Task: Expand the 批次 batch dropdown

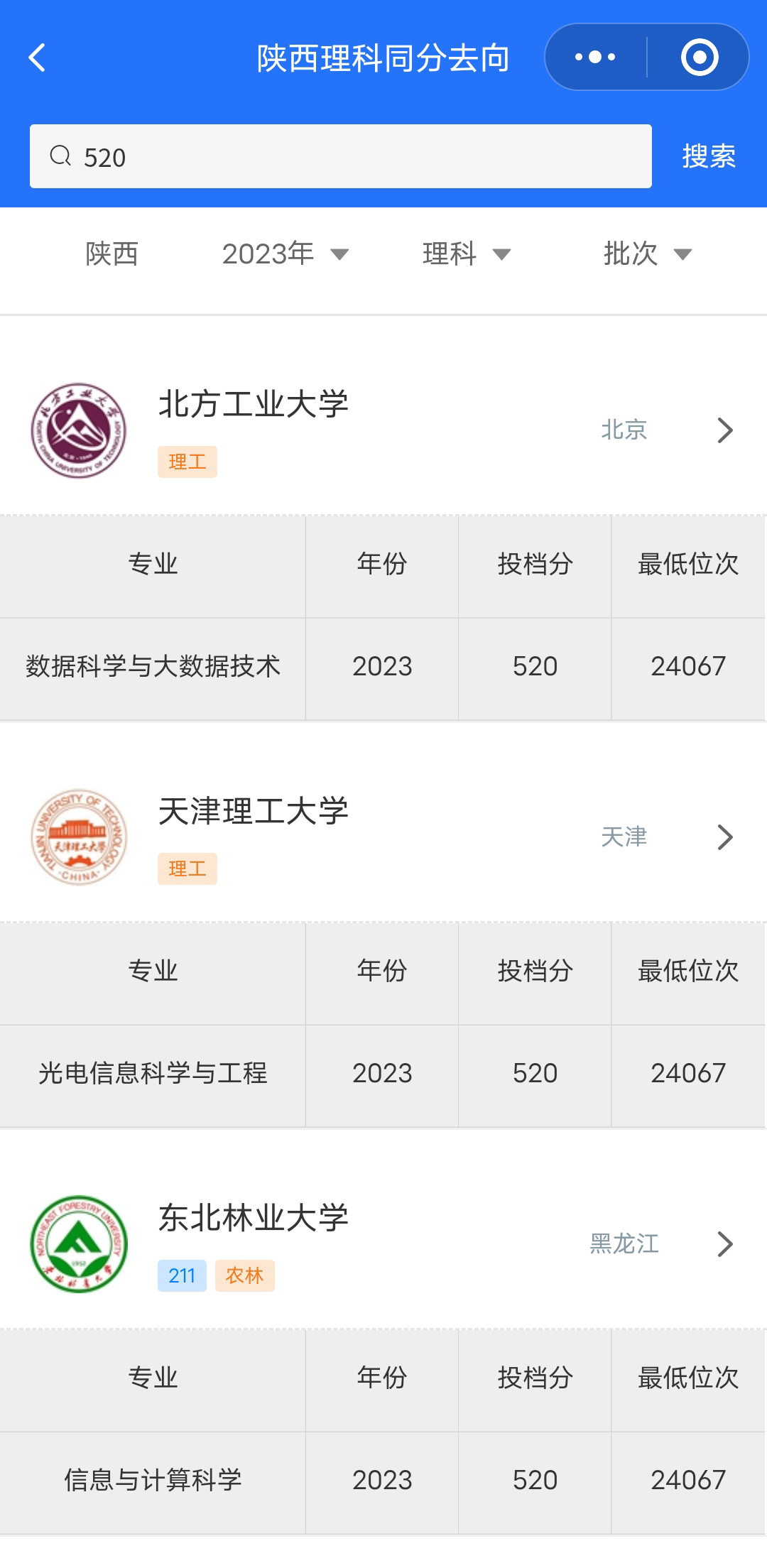Action: [x=648, y=254]
